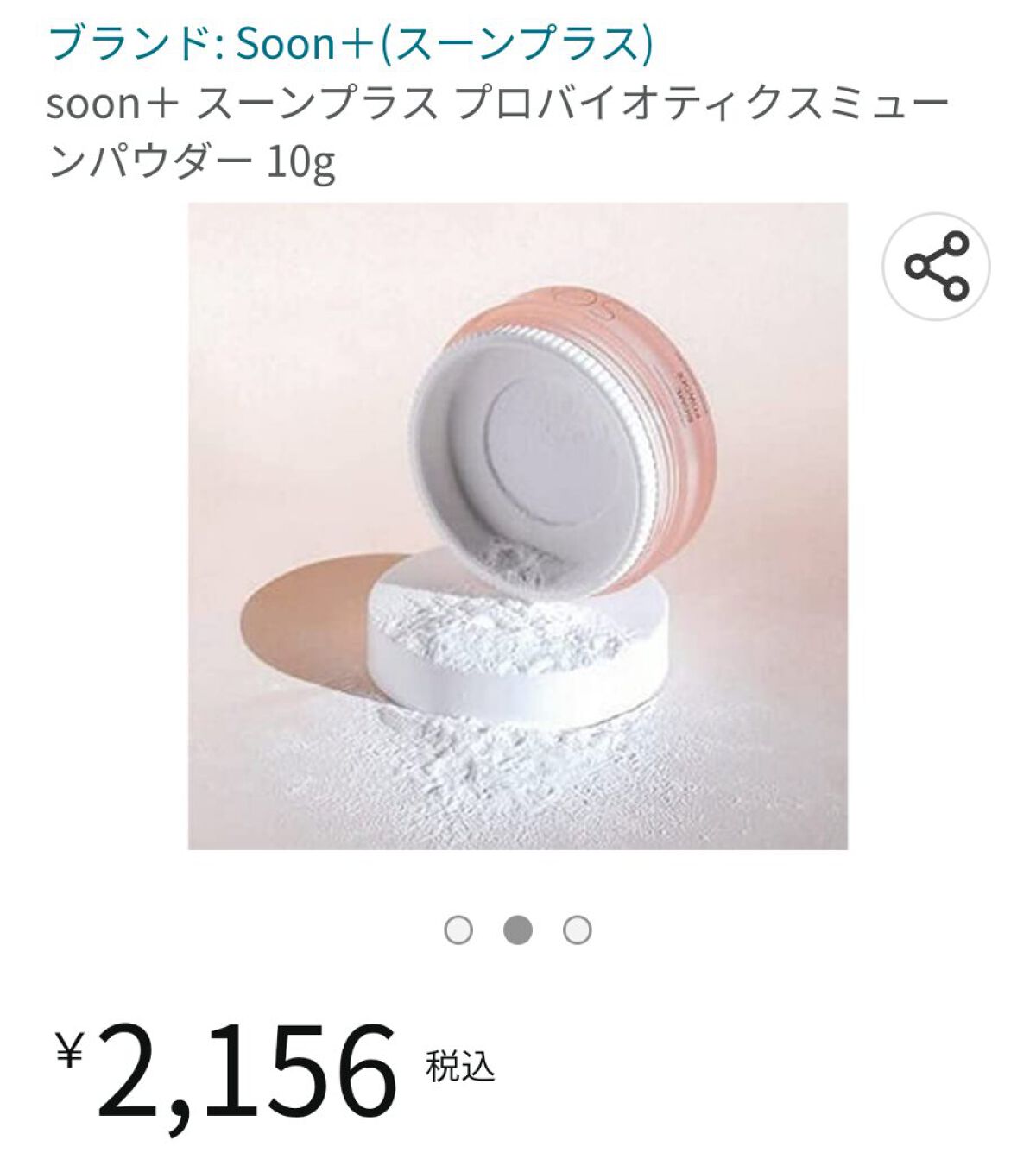The height and width of the screenshot is (1153, 1036).
Task: Open the powder product image
Action: [x=518, y=526]
